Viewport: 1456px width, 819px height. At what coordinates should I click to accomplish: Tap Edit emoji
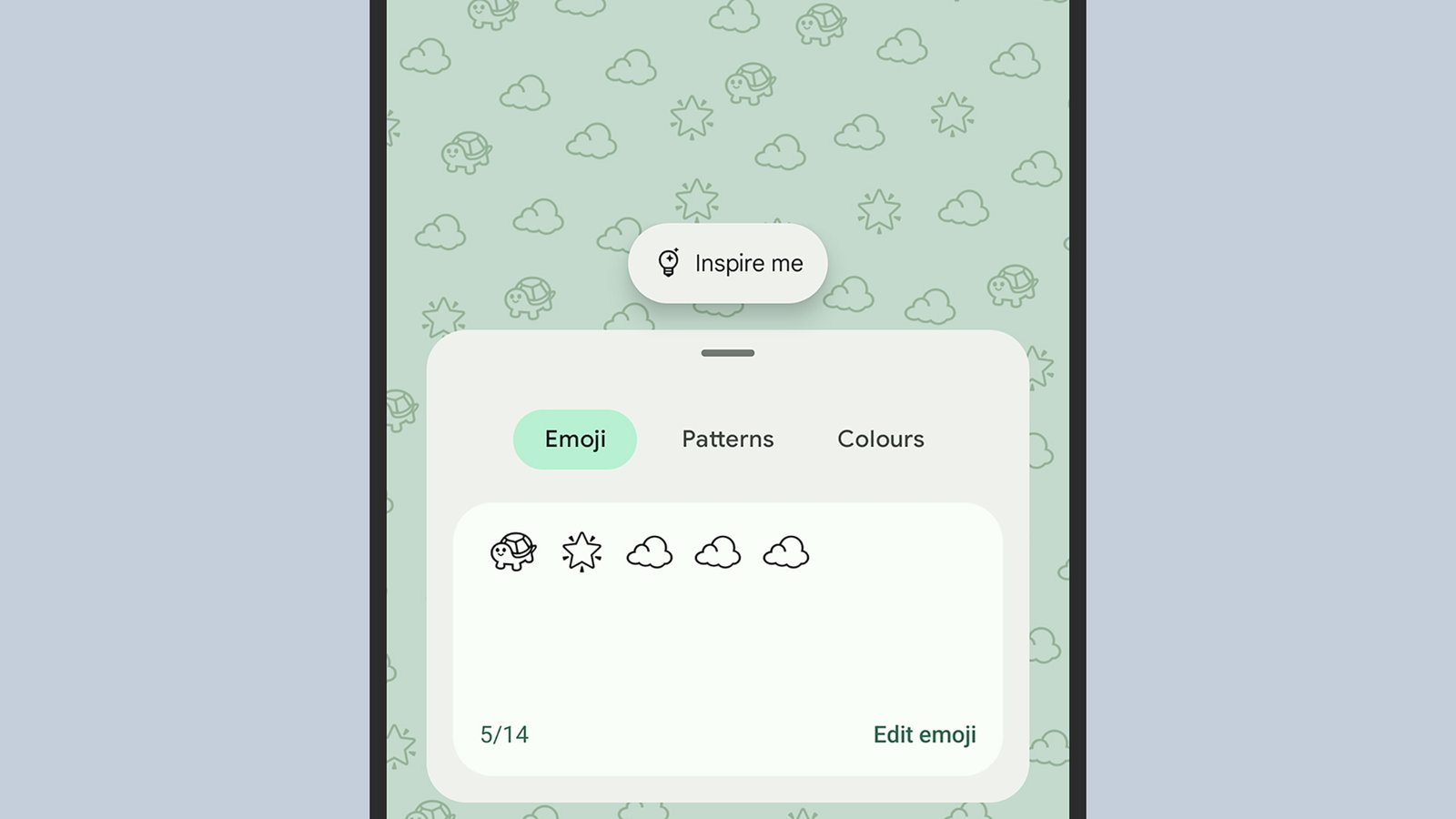(924, 734)
